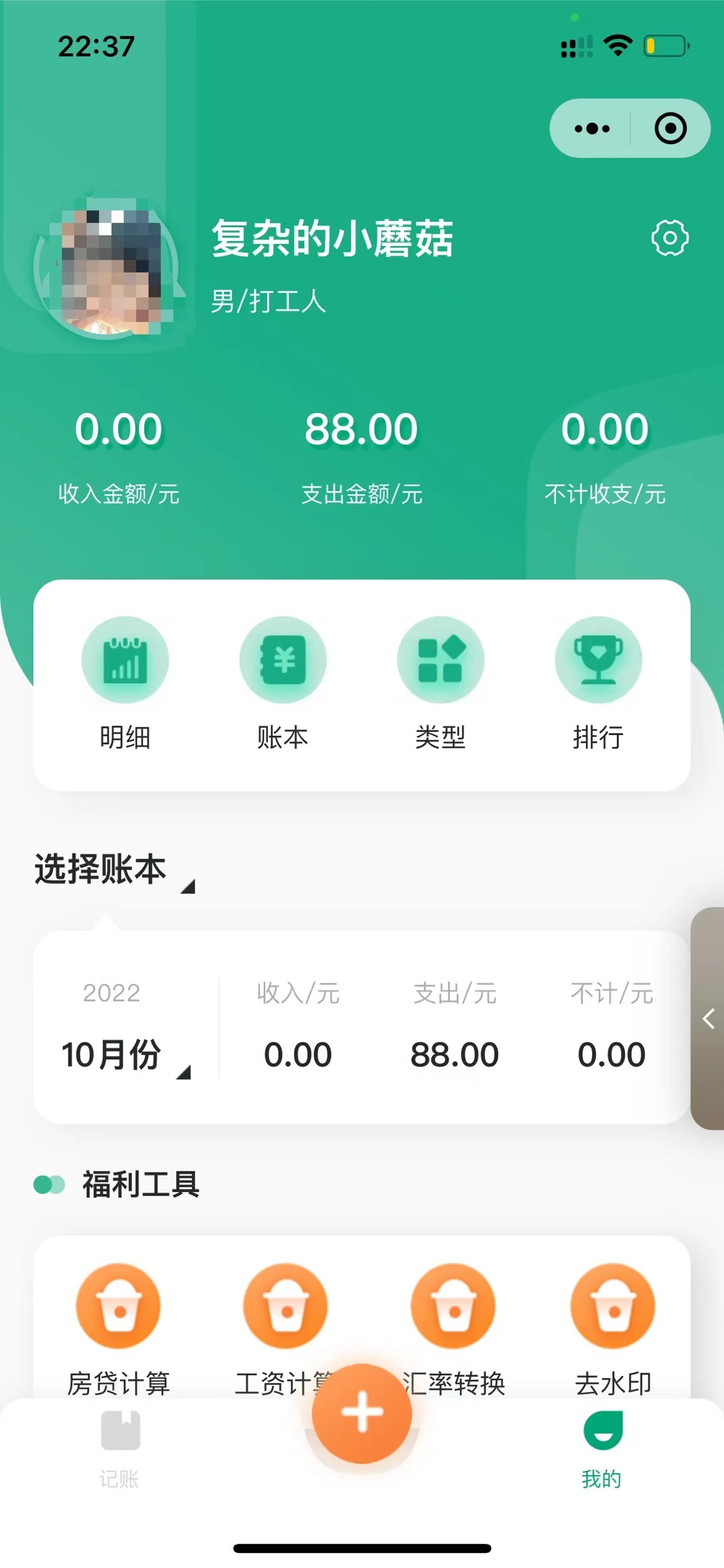This screenshot has width=724, height=1568.
Task: Open the settings gear icon
Action: tap(669, 238)
